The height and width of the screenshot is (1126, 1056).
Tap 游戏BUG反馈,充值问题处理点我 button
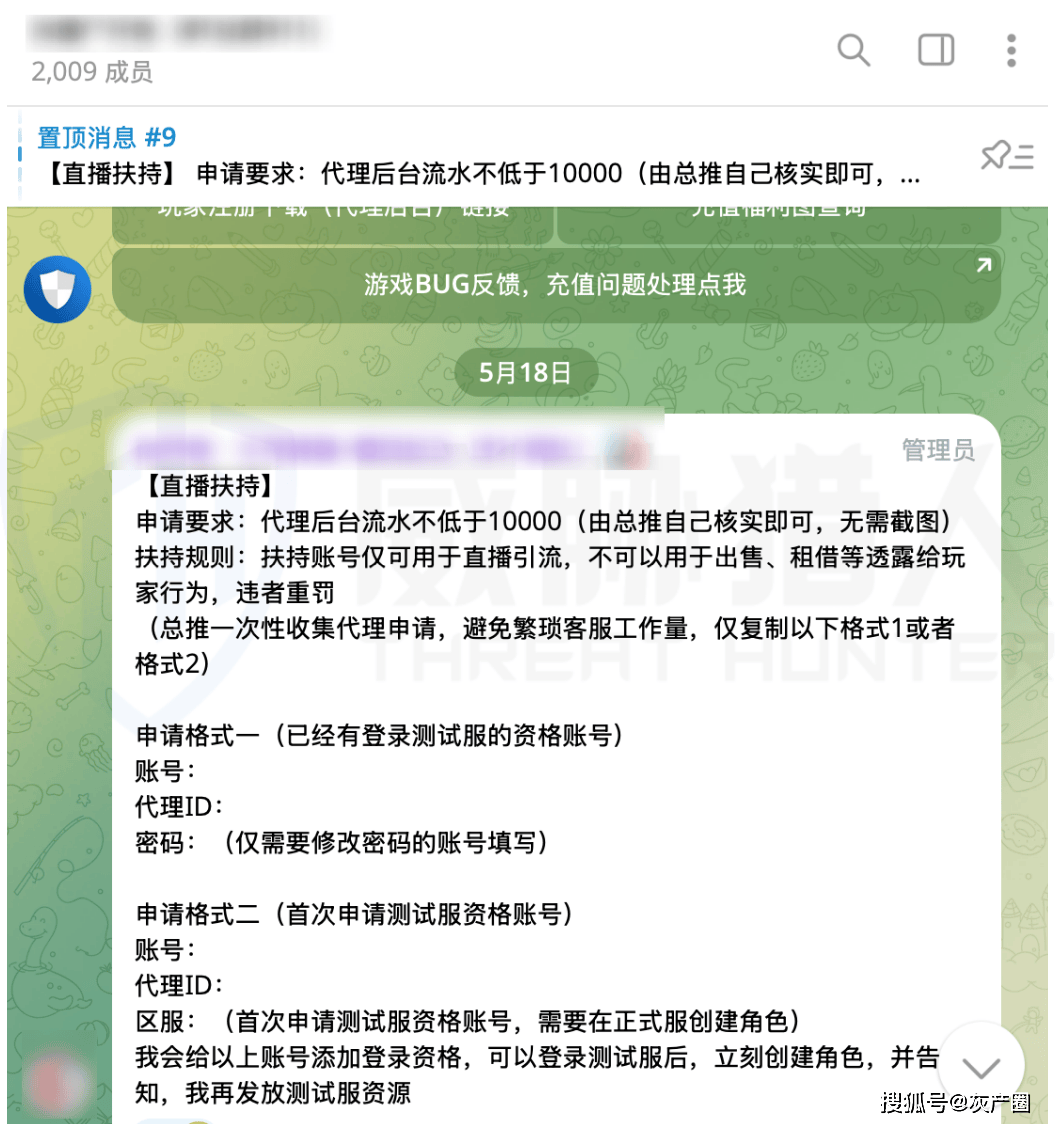556,285
